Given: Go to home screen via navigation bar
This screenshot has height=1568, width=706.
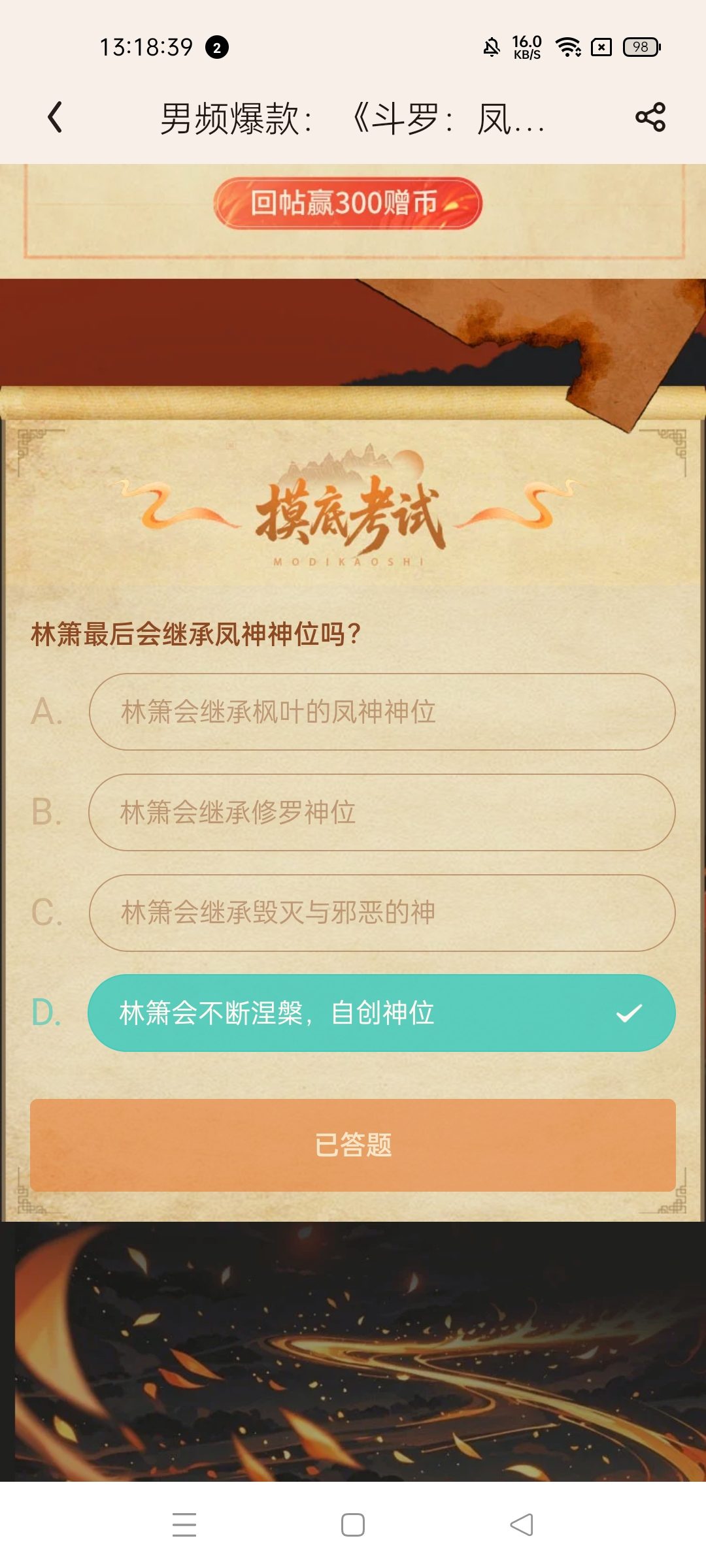Looking at the screenshot, I should coord(353,1525).
